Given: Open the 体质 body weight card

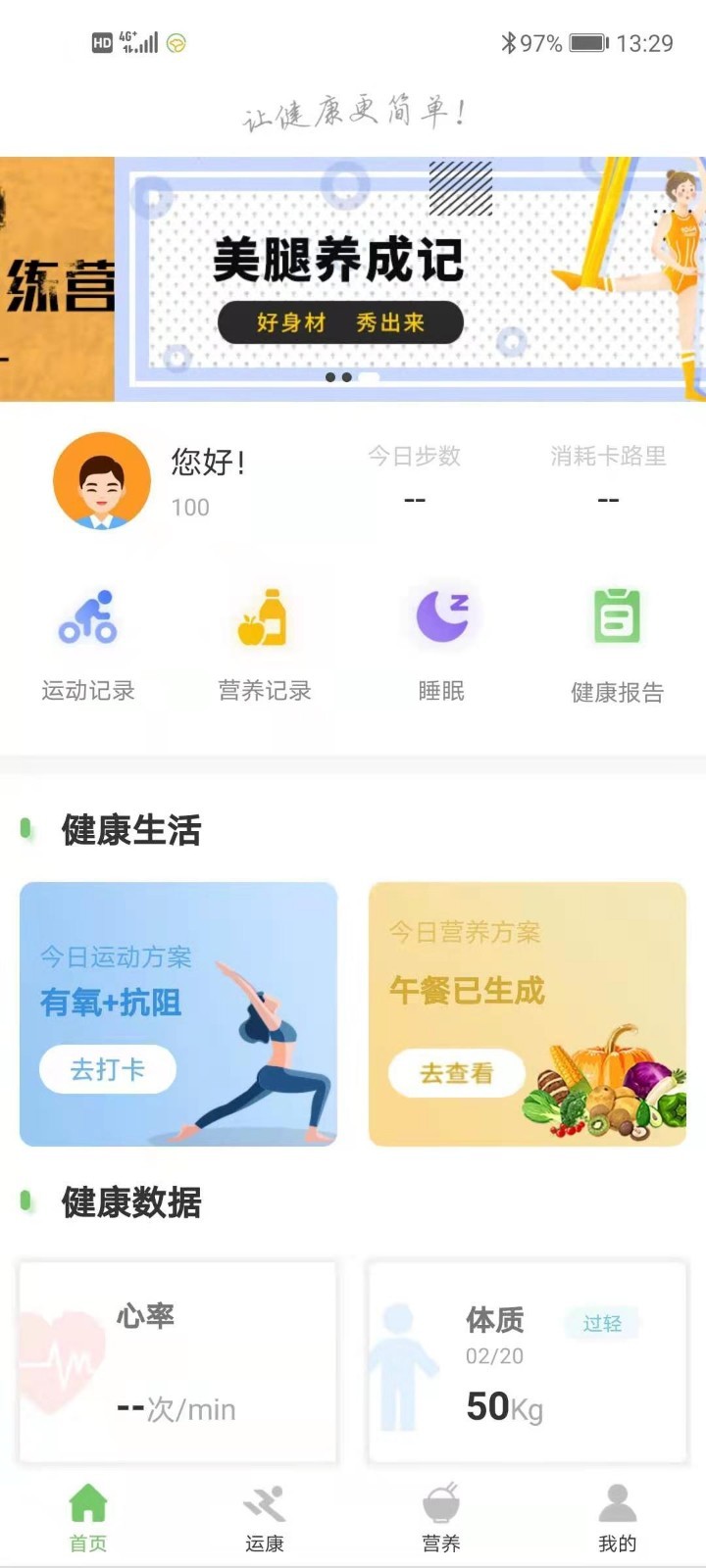Looking at the screenshot, I should pyautogui.click(x=527, y=1362).
